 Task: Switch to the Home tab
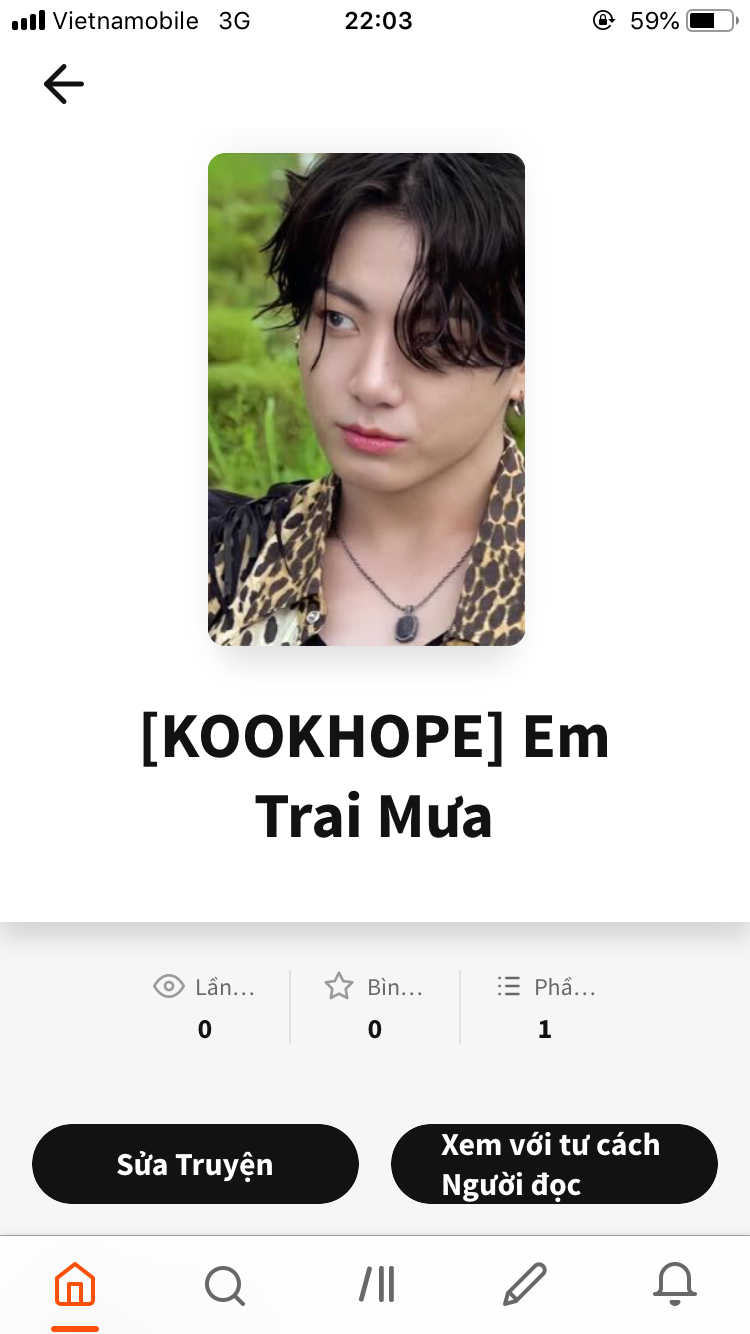75,1284
